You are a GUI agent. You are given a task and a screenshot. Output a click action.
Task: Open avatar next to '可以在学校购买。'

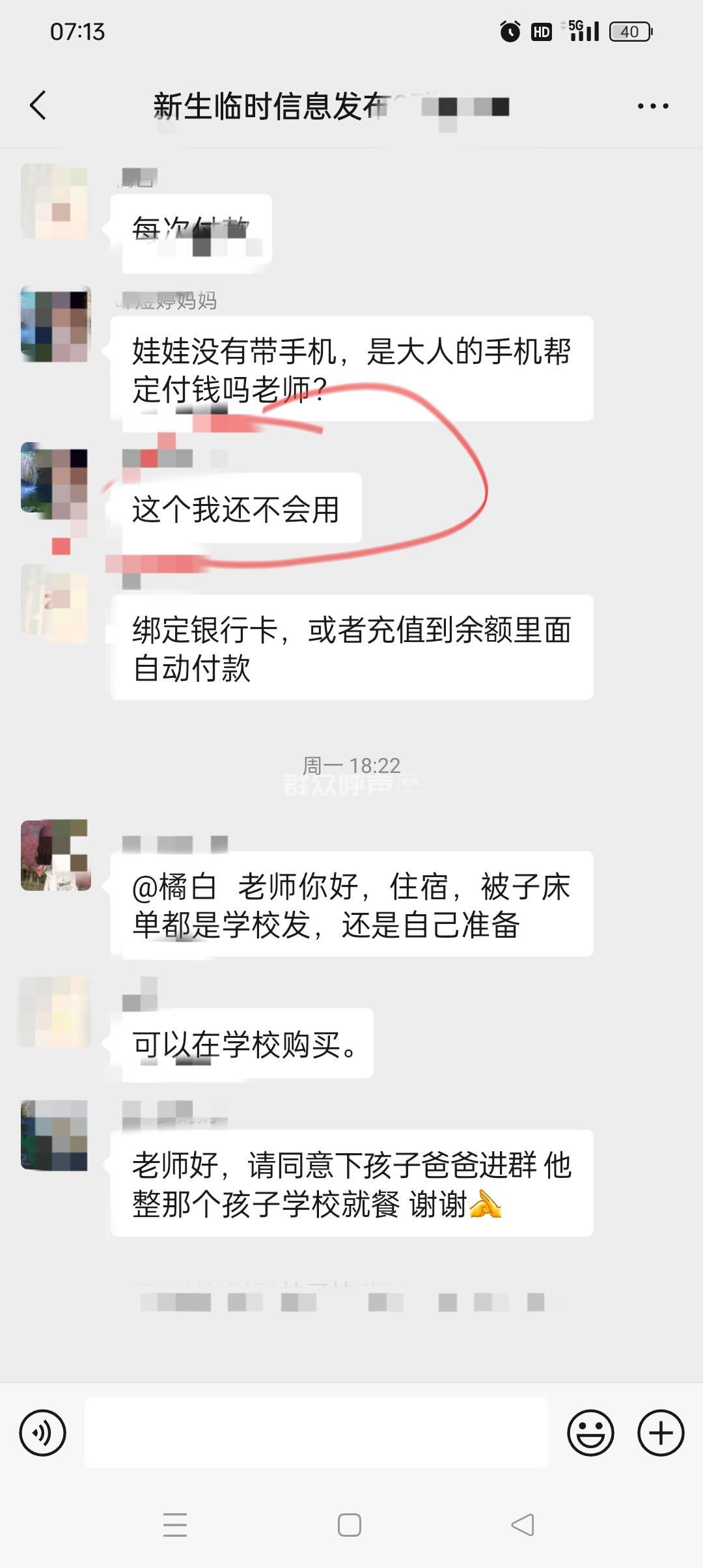coord(55,1011)
